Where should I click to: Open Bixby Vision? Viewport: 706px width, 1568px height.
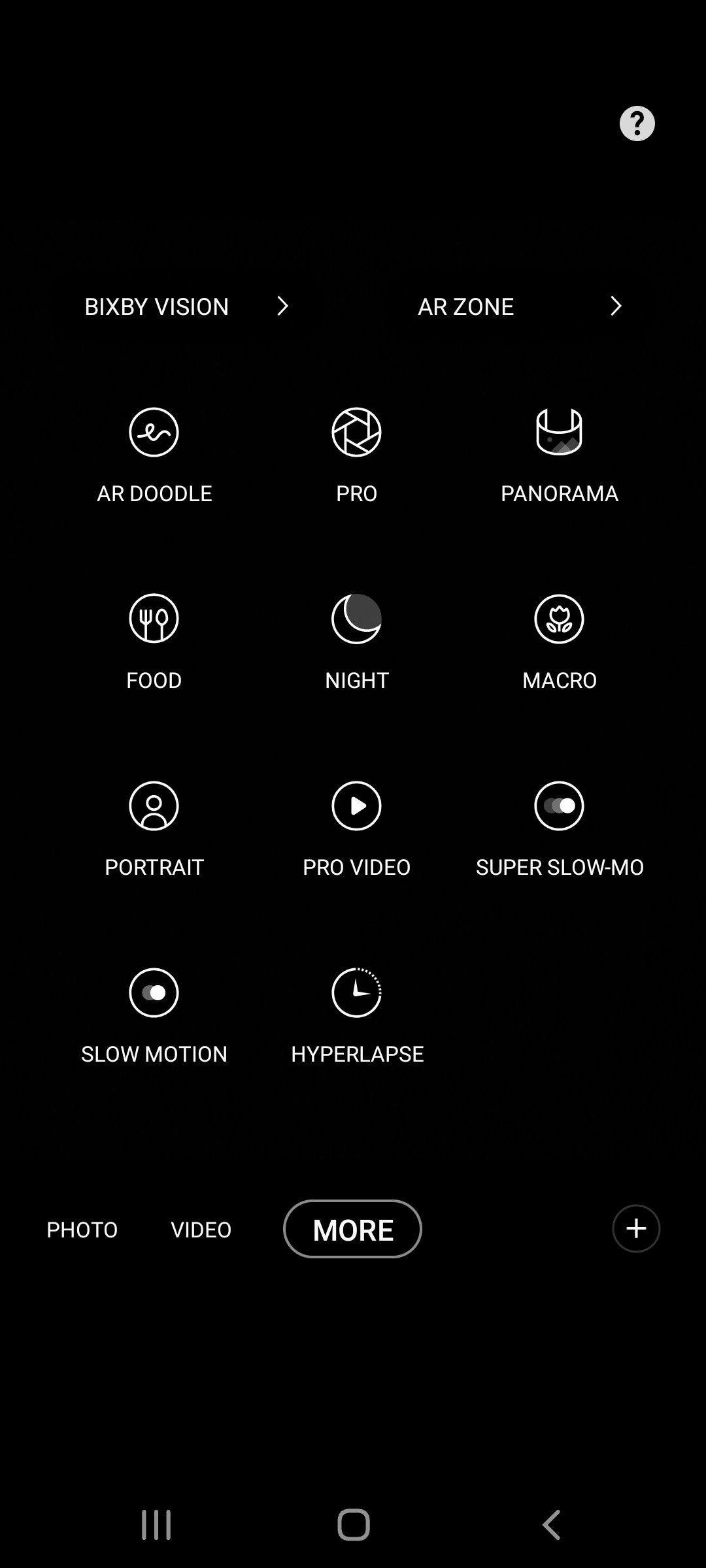[186, 306]
